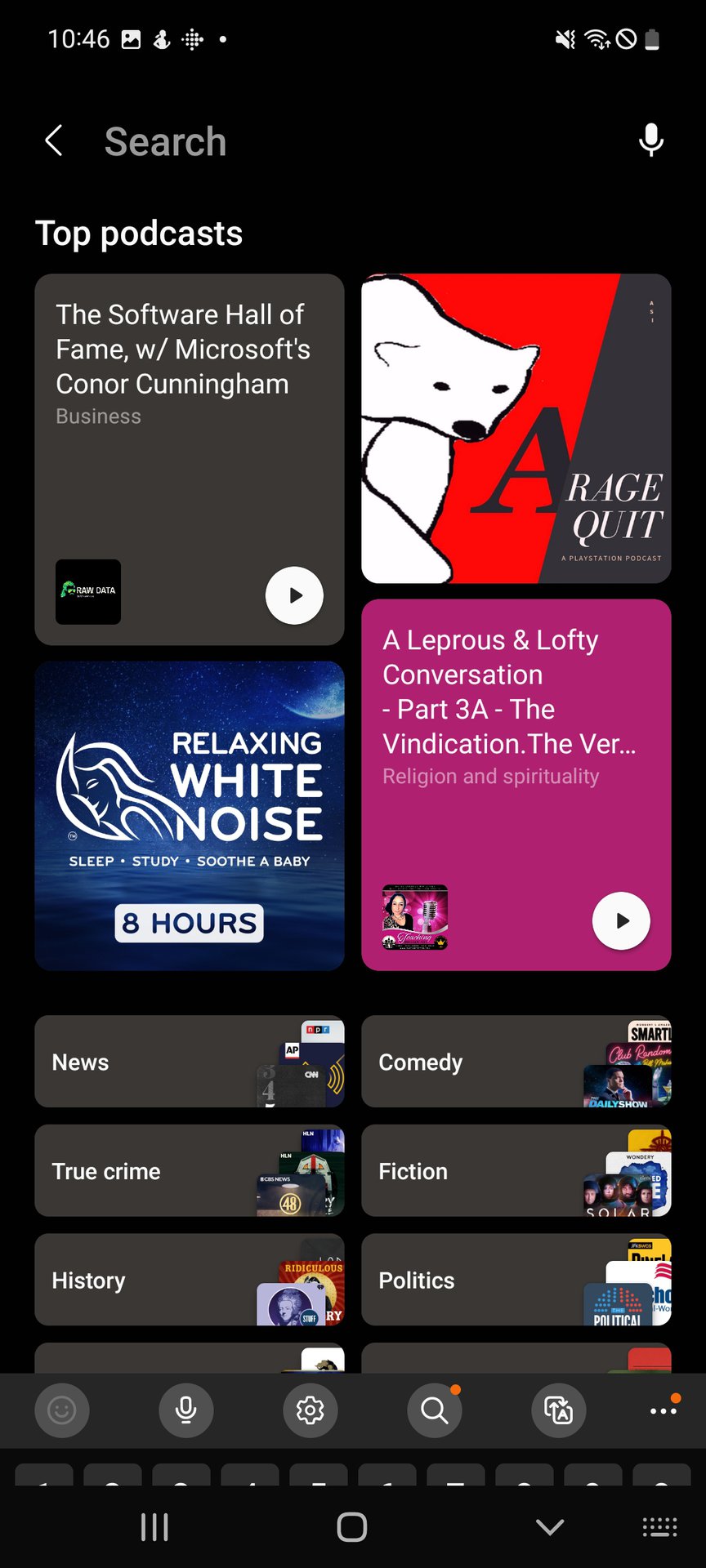
Task: Open the keyboard translate tool
Action: 559,1410
